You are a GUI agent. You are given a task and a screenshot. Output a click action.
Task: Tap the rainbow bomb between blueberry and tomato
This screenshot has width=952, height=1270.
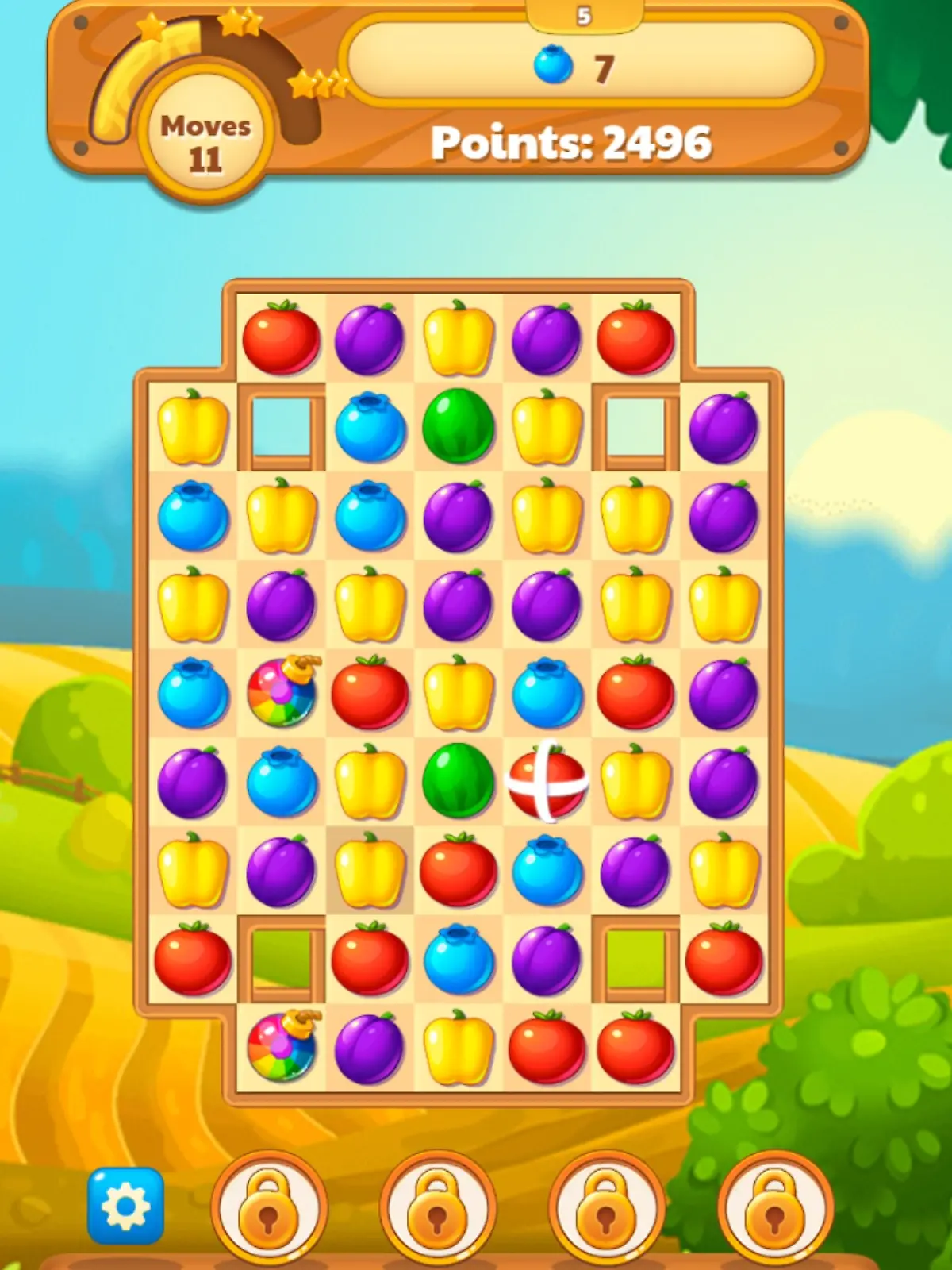(282, 691)
